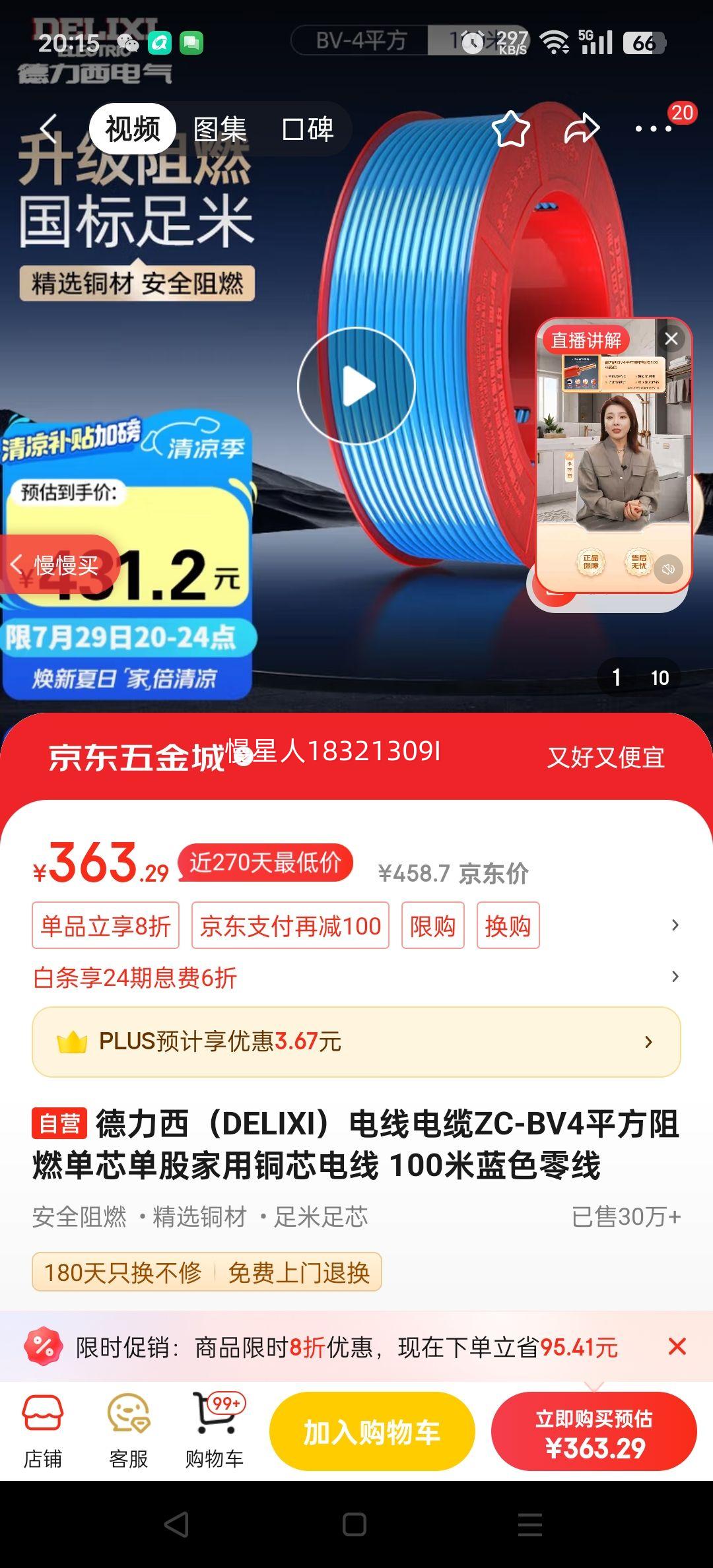Toggle the favorite star on the product
Image resolution: width=713 pixels, height=1568 pixels.
click(512, 129)
